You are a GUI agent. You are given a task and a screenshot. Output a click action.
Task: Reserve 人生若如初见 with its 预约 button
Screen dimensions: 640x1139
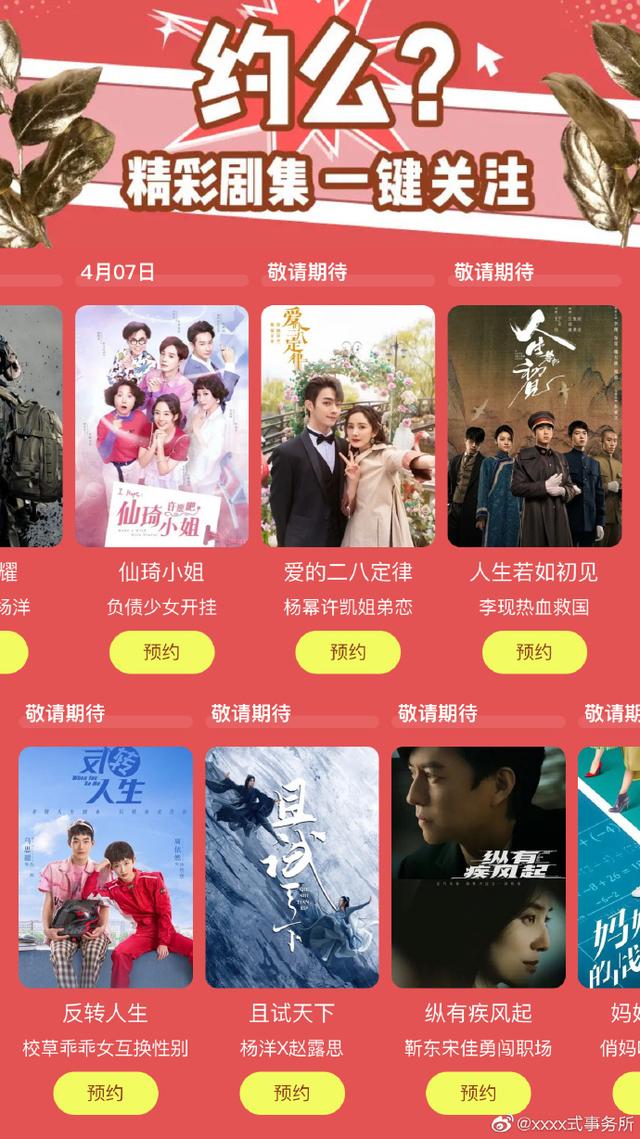coord(534,652)
